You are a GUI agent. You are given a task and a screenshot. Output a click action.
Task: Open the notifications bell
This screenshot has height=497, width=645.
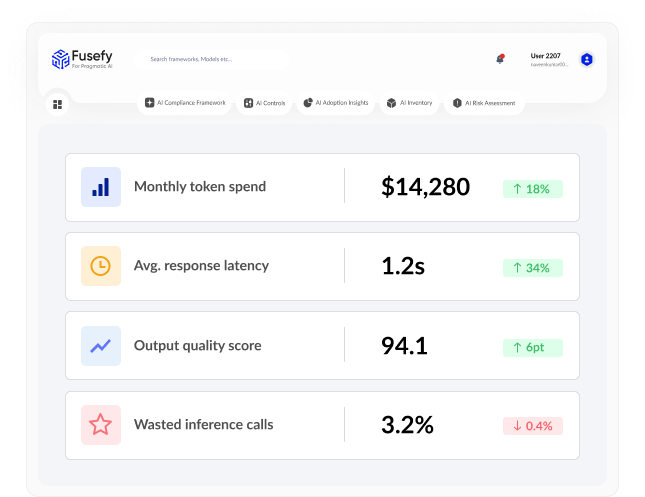(x=500, y=59)
